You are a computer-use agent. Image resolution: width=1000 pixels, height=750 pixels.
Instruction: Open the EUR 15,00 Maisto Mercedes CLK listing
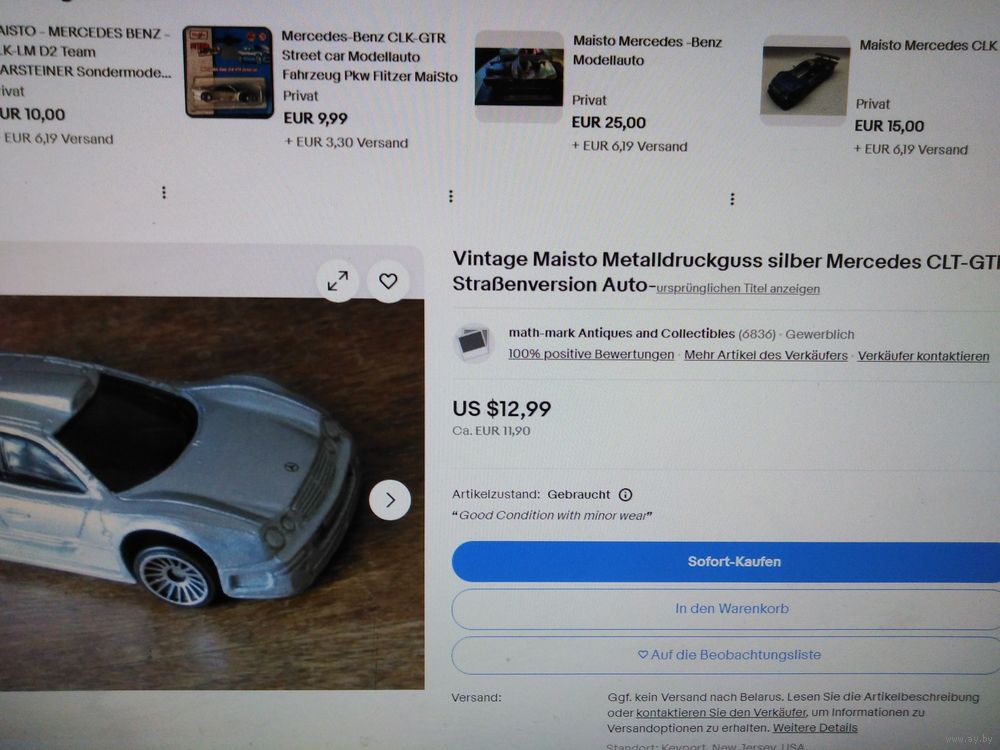[x=927, y=46]
